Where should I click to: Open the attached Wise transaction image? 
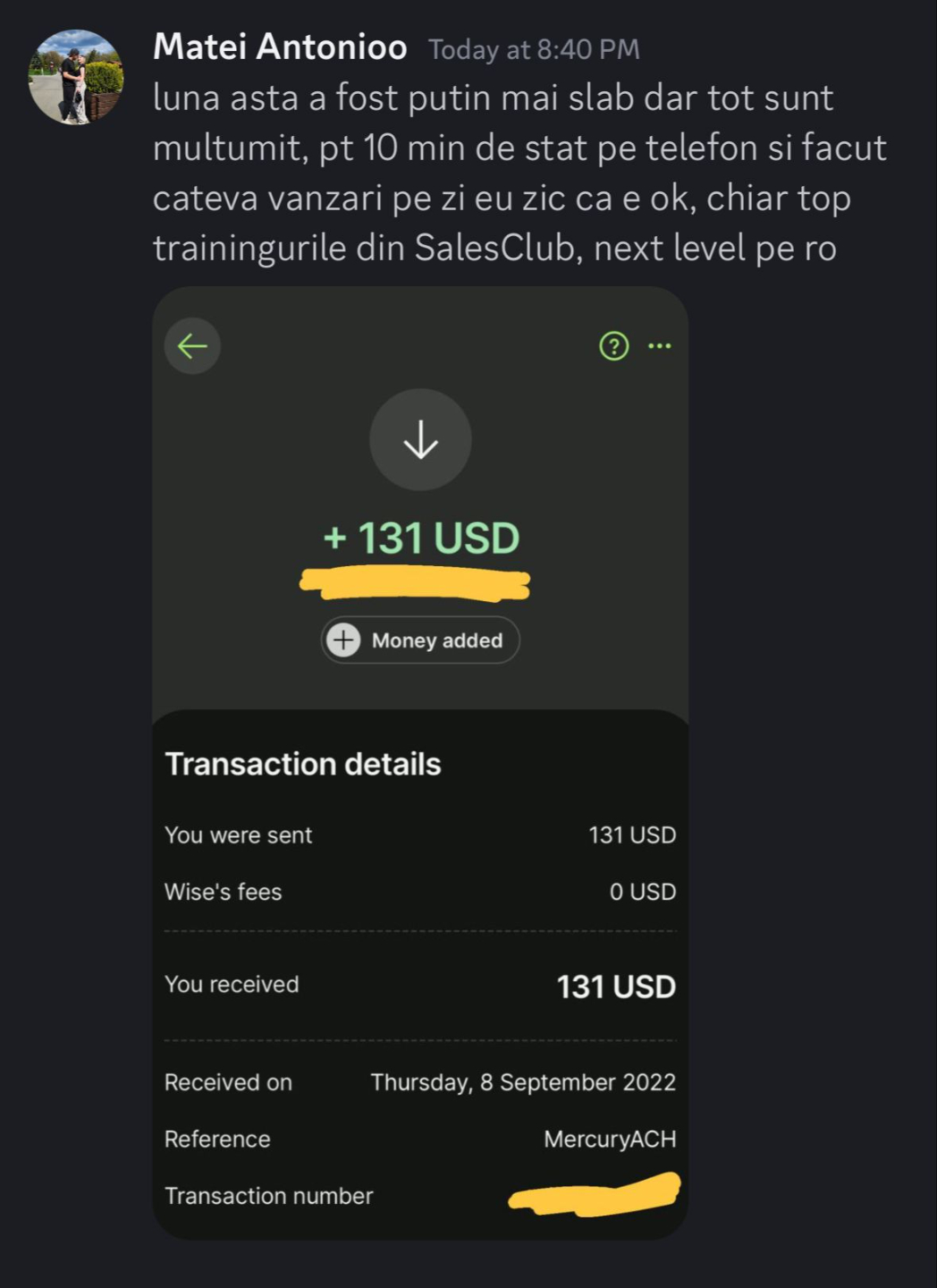[420, 762]
